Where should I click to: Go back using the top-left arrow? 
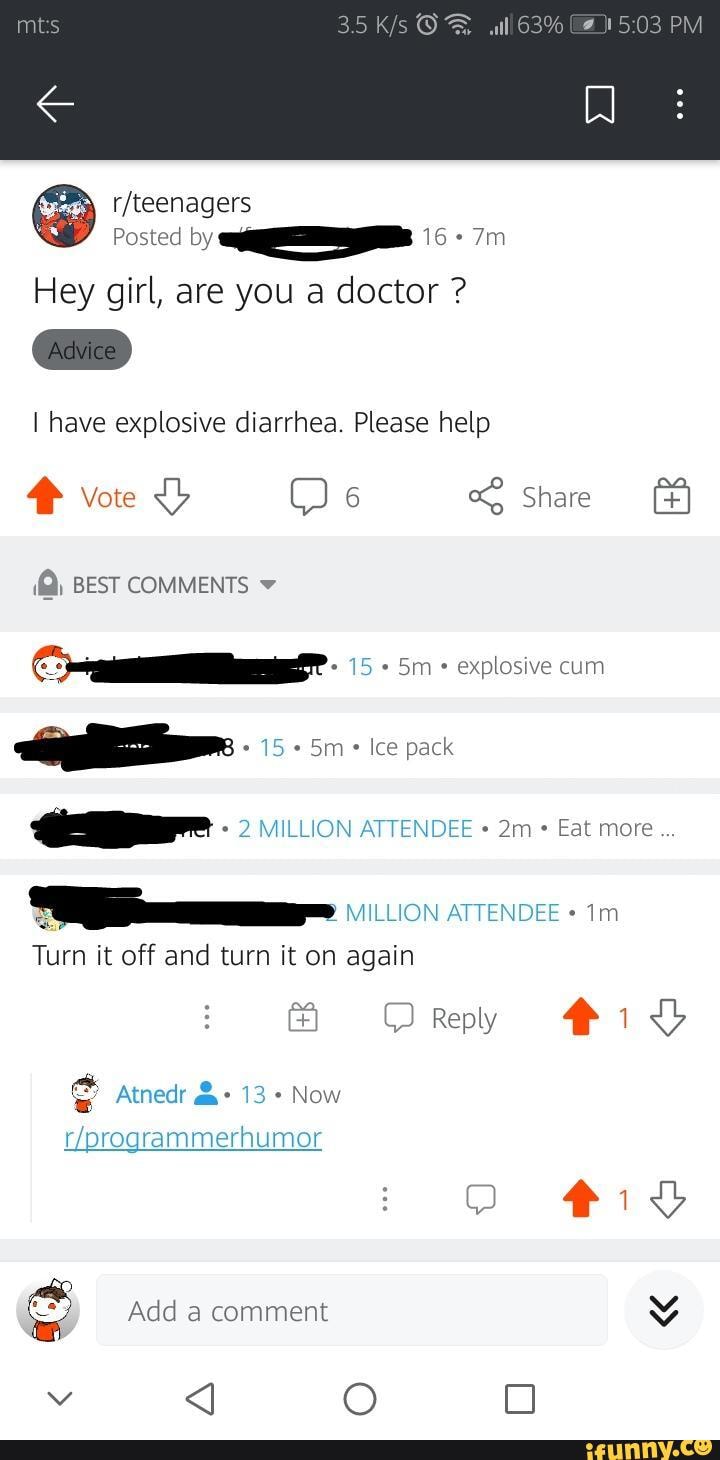(55, 104)
